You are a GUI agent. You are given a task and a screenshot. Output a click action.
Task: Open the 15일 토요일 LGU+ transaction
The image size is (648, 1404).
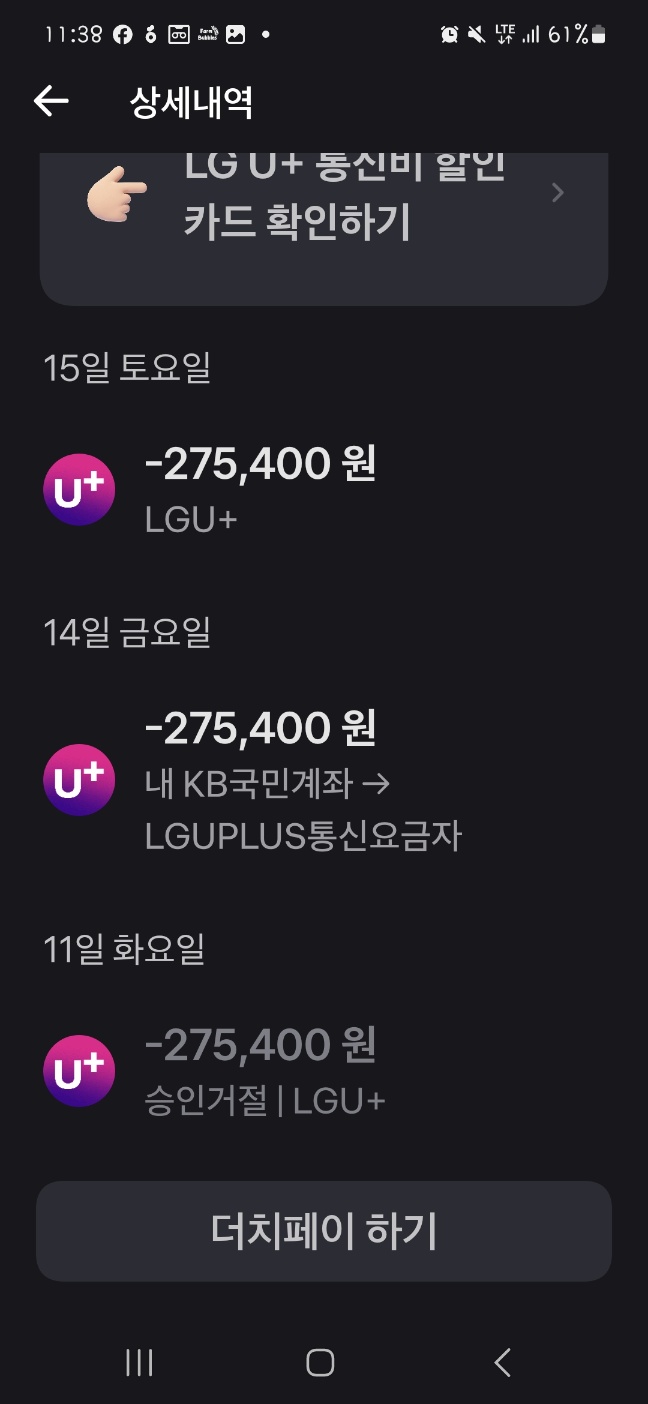[x=260, y=488]
